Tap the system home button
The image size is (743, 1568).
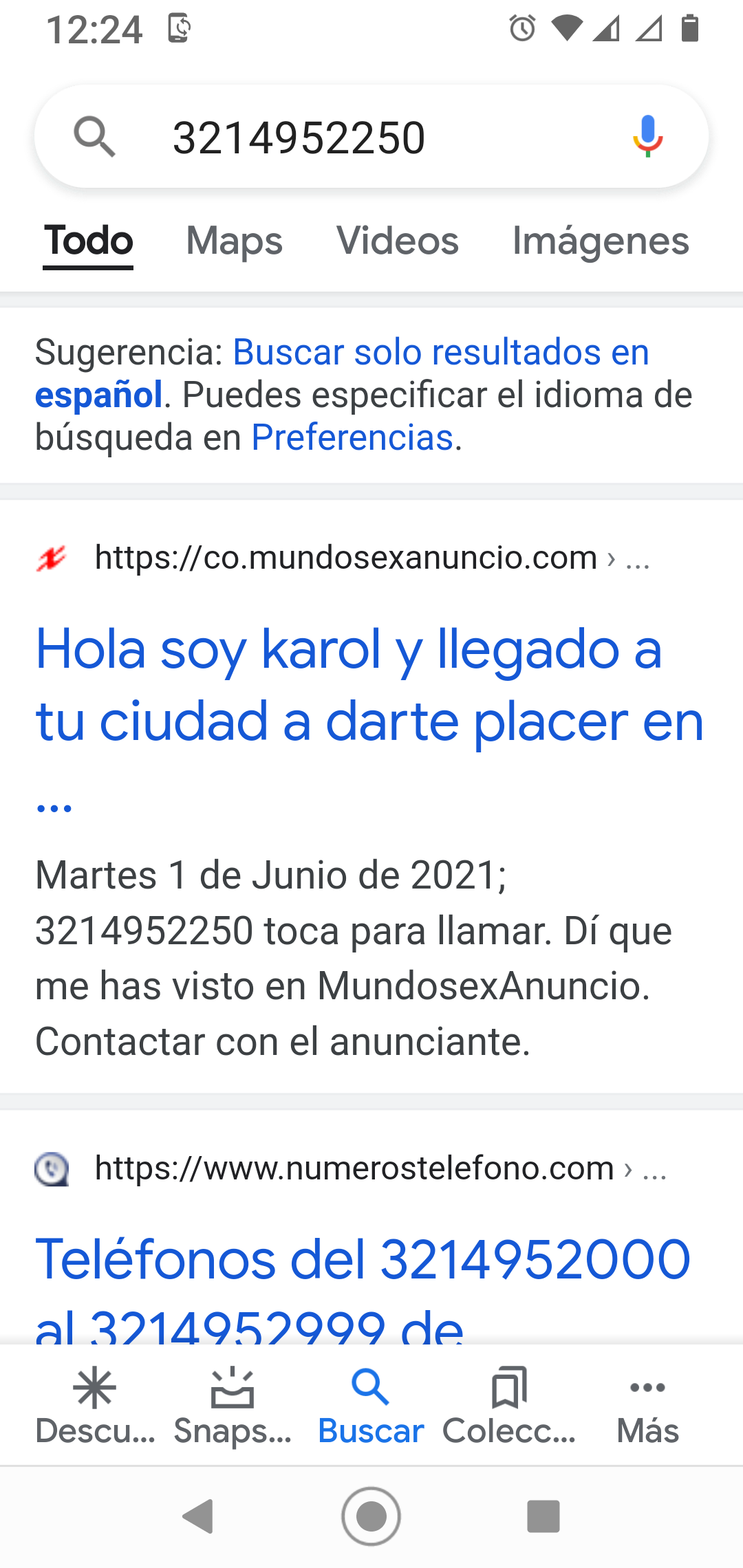click(x=371, y=1516)
